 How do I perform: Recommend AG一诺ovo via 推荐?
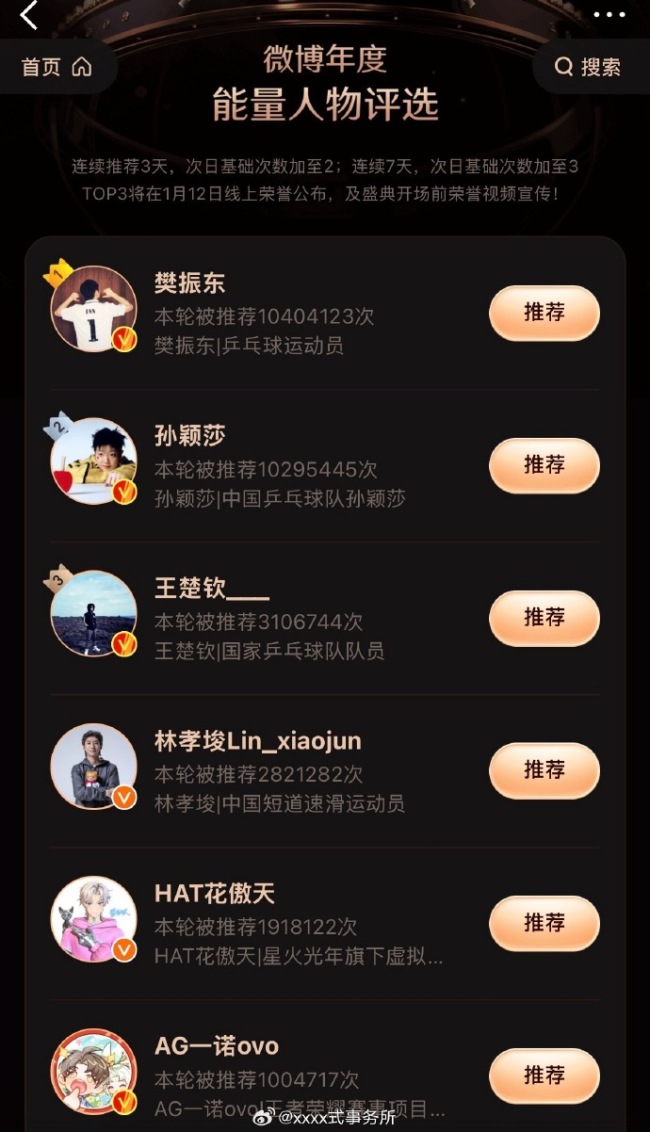[x=544, y=1075]
